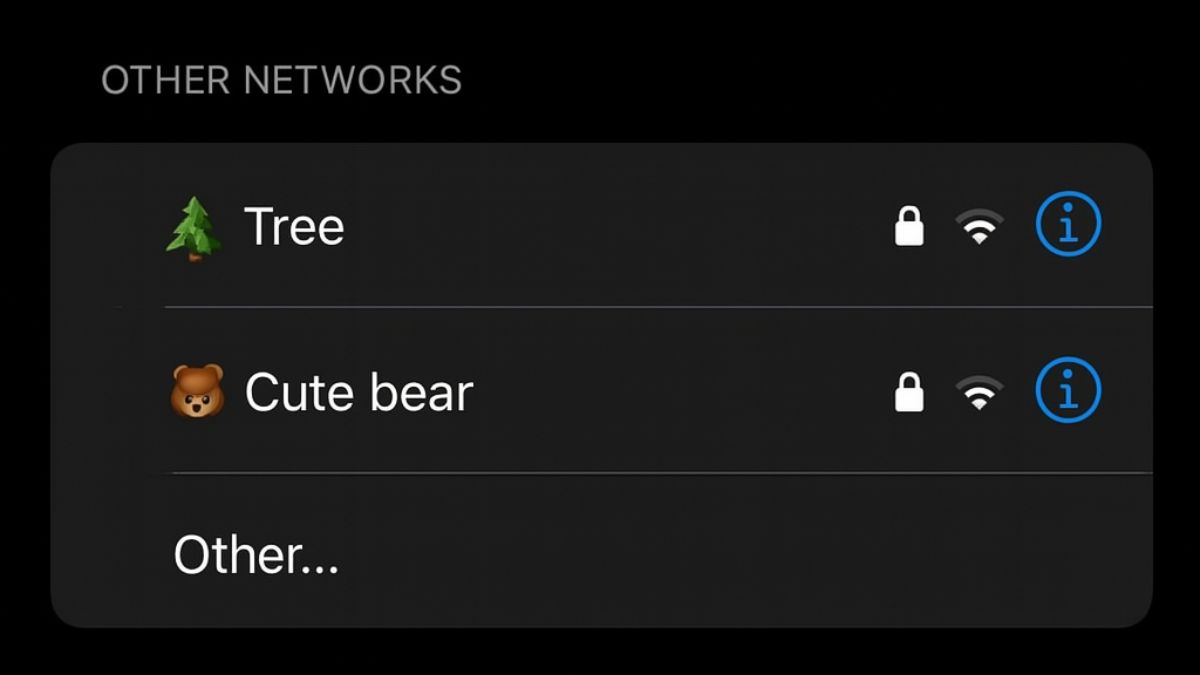The height and width of the screenshot is (675, 1200).
Task: Open Other... to add a network manually
Action: tap(256, 555)
